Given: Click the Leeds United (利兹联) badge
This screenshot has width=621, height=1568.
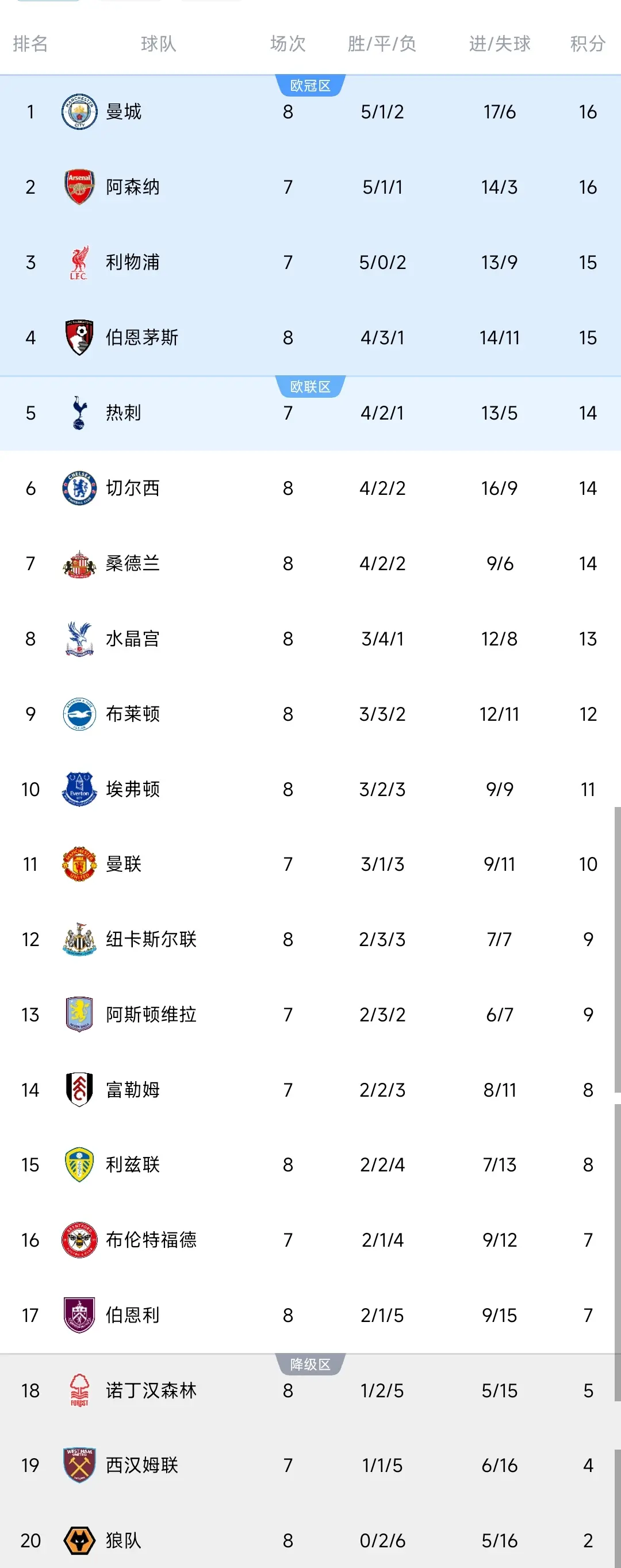Looking at the screenshot, I should click(79, 1165).
